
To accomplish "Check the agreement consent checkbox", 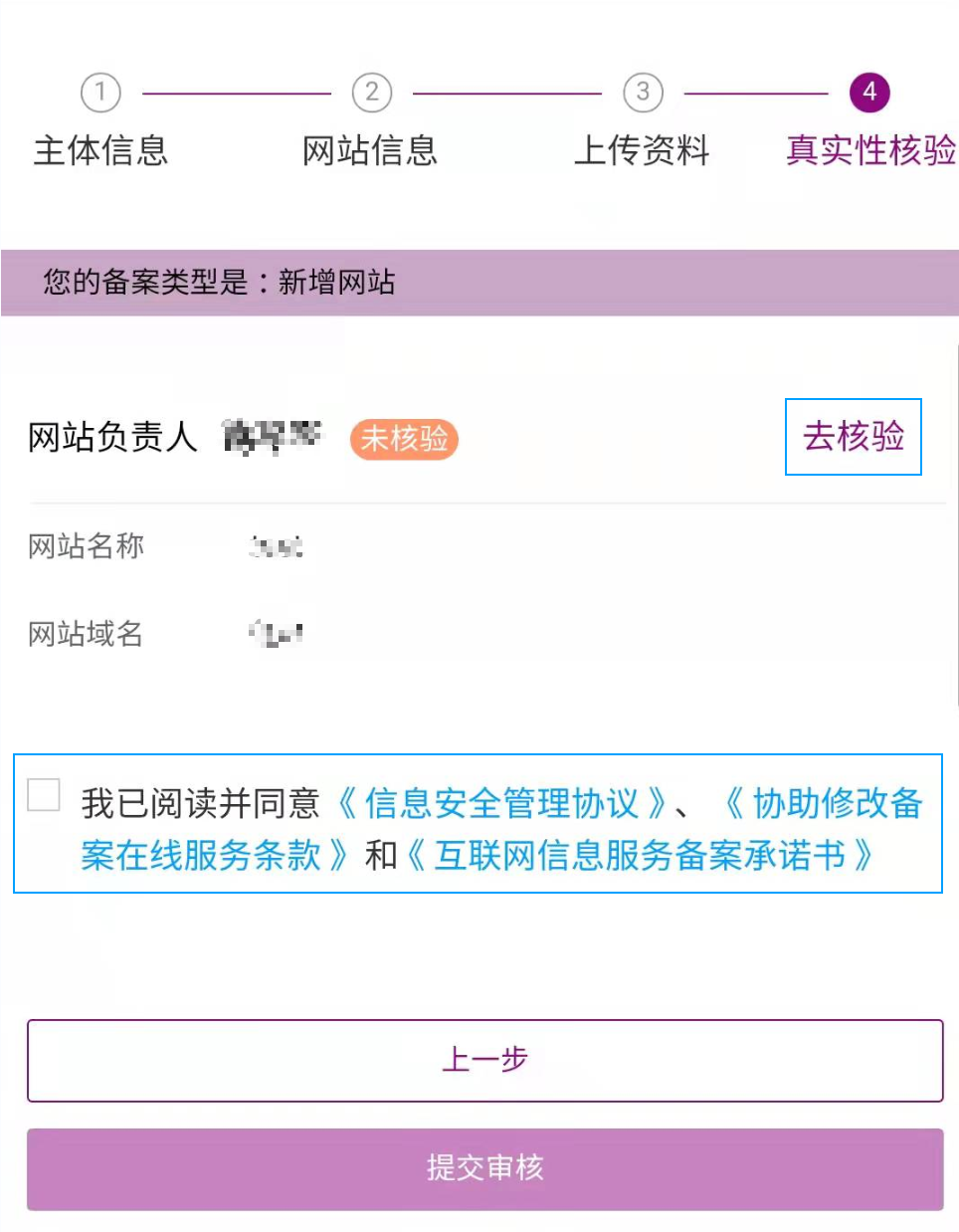I will 44,795.
